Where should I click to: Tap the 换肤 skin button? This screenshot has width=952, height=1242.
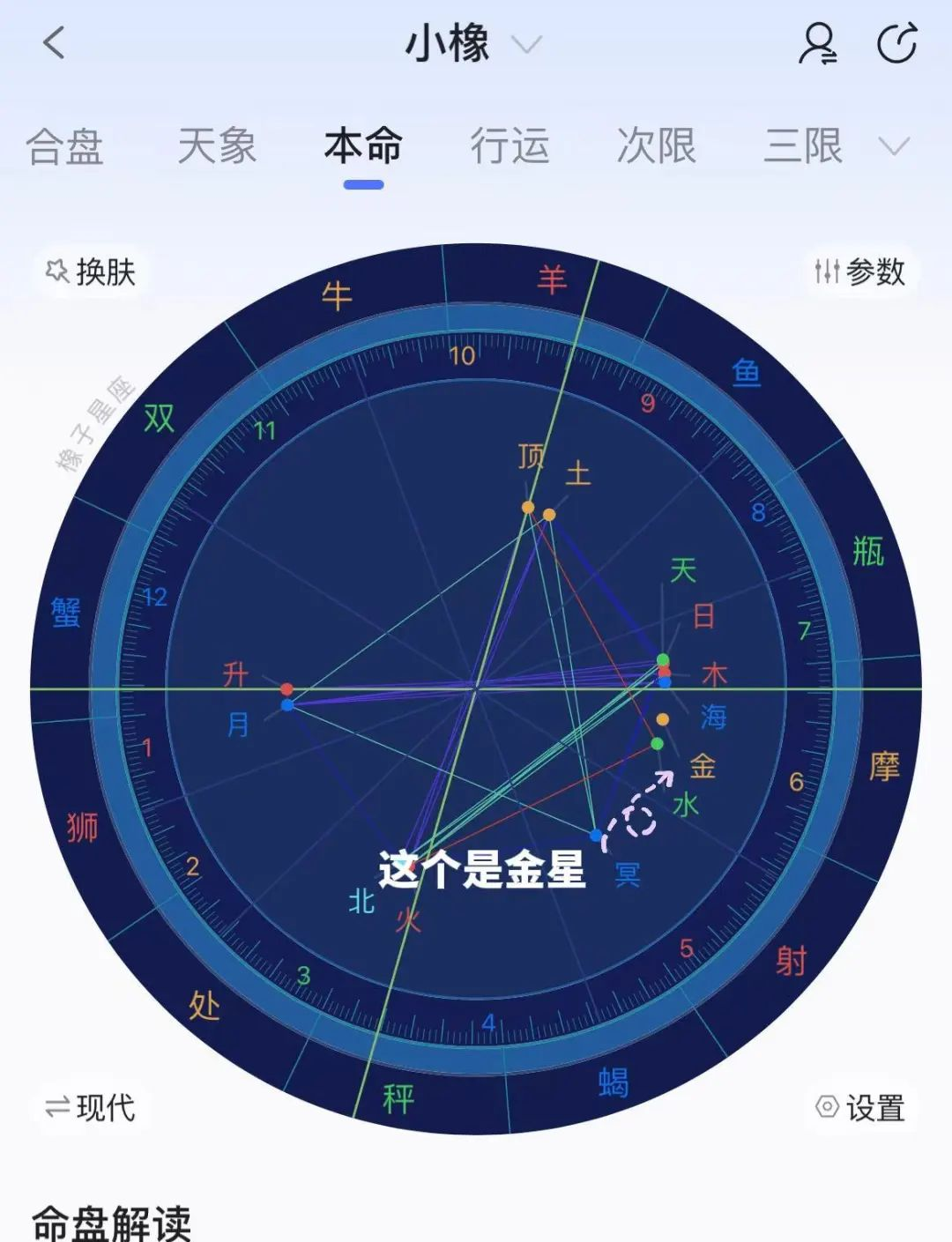click(x=91, y=271)
